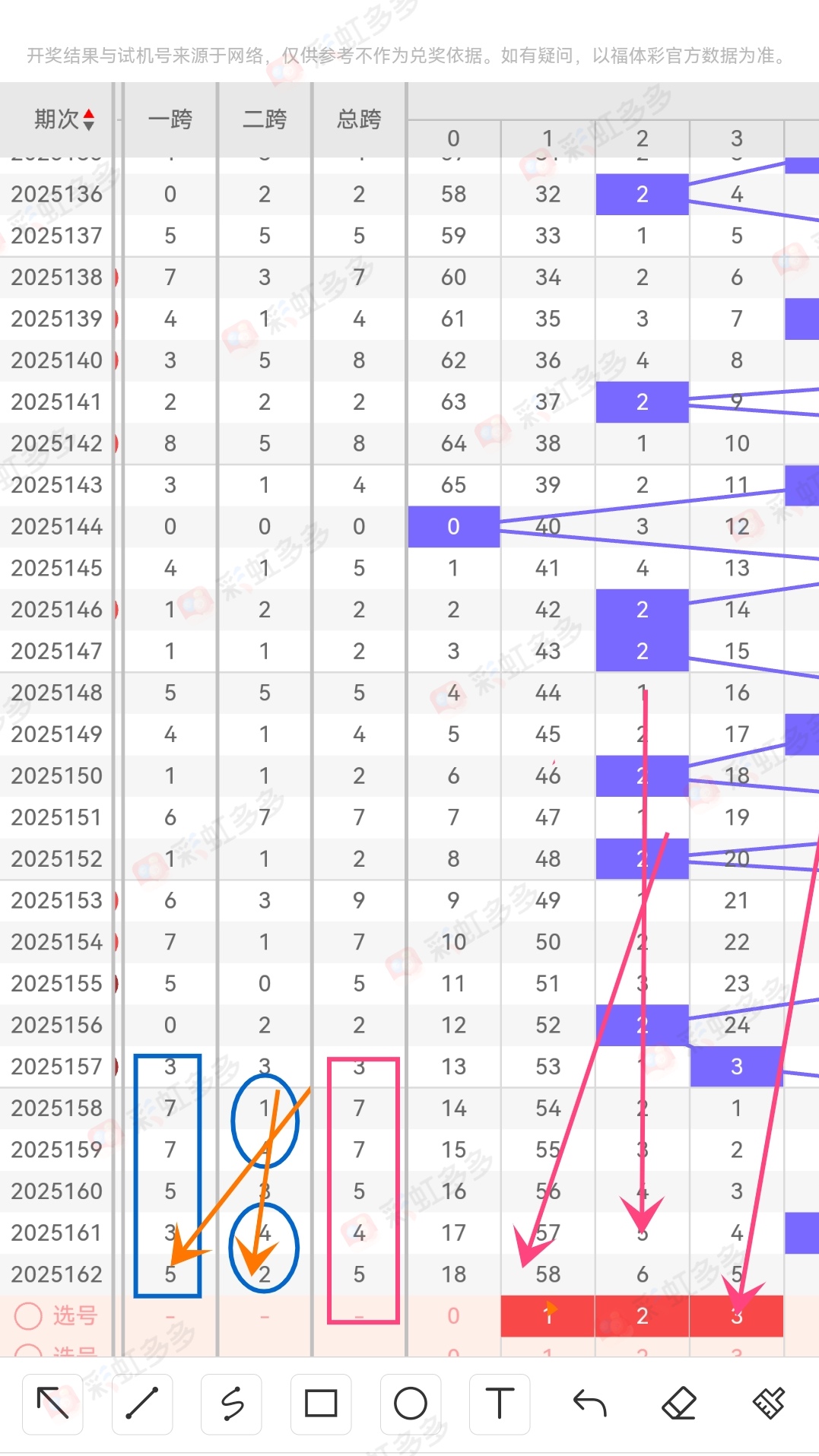Screen dimensions: 819x1456
Task: Select the straight line tool
Action: point(142,1404)
